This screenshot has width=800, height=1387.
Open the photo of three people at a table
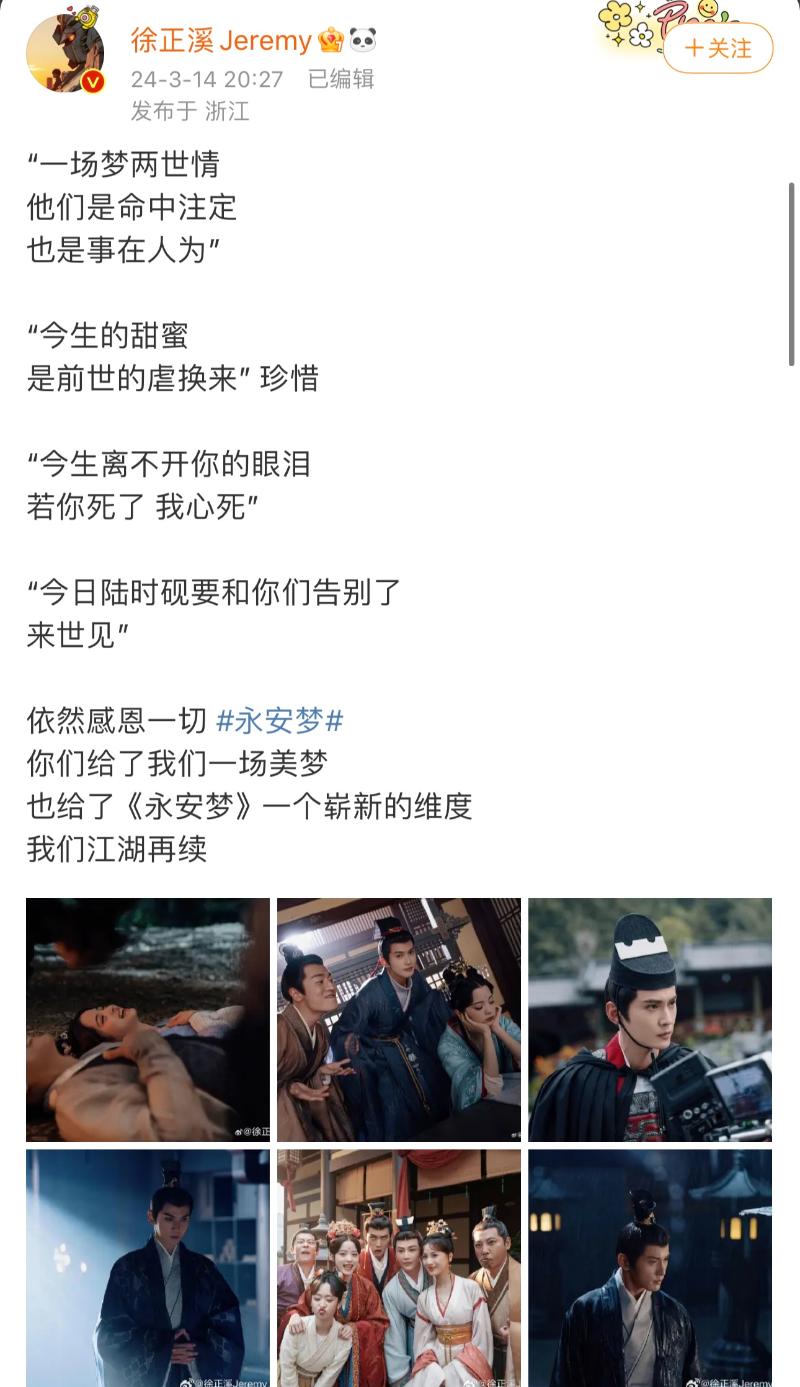(399, 1019)
